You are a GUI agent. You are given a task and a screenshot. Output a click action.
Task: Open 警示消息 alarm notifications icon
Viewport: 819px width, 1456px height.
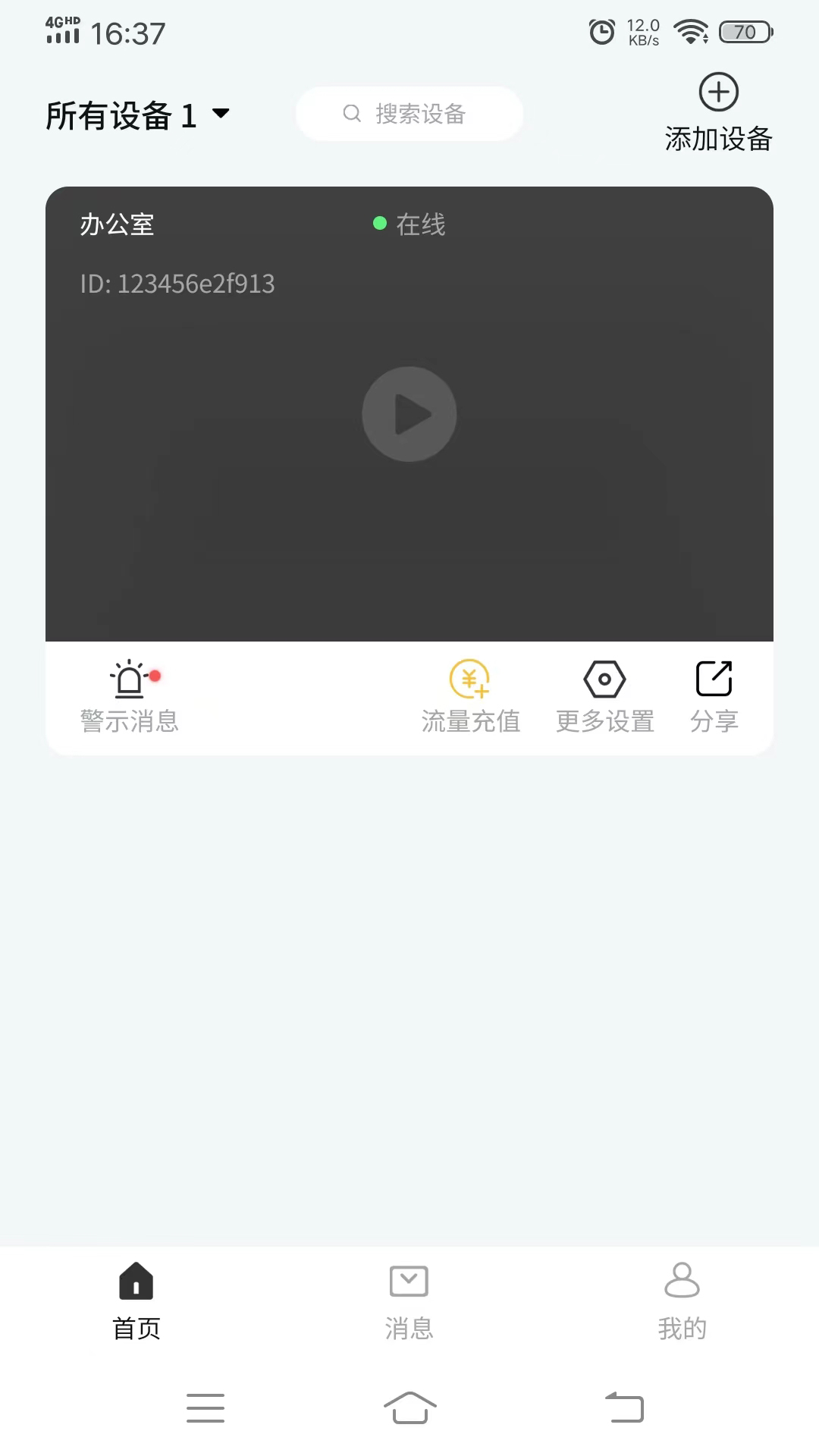[x=130, y=679]
